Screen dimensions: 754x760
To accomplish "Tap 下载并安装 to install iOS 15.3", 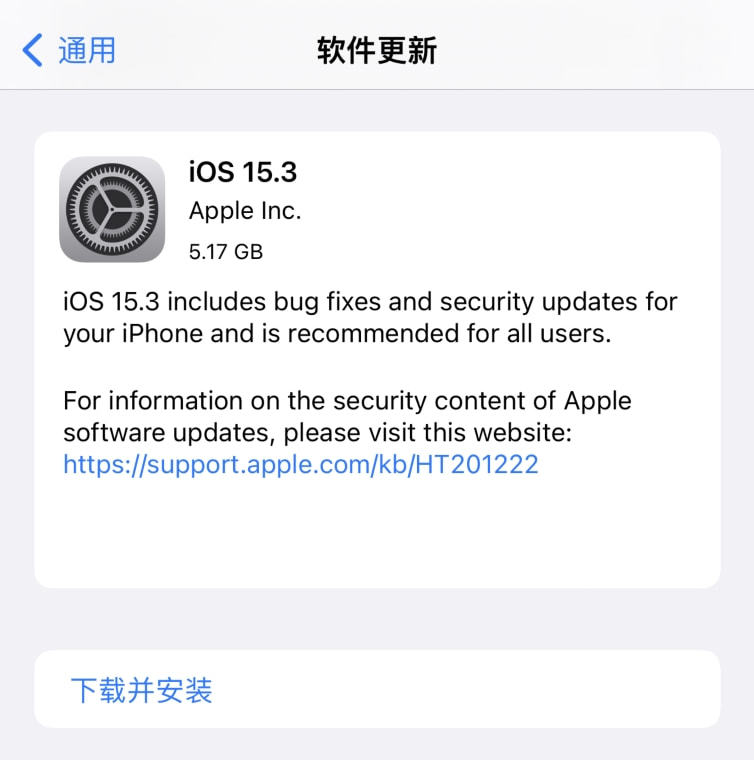I will (x=141, y=690).
